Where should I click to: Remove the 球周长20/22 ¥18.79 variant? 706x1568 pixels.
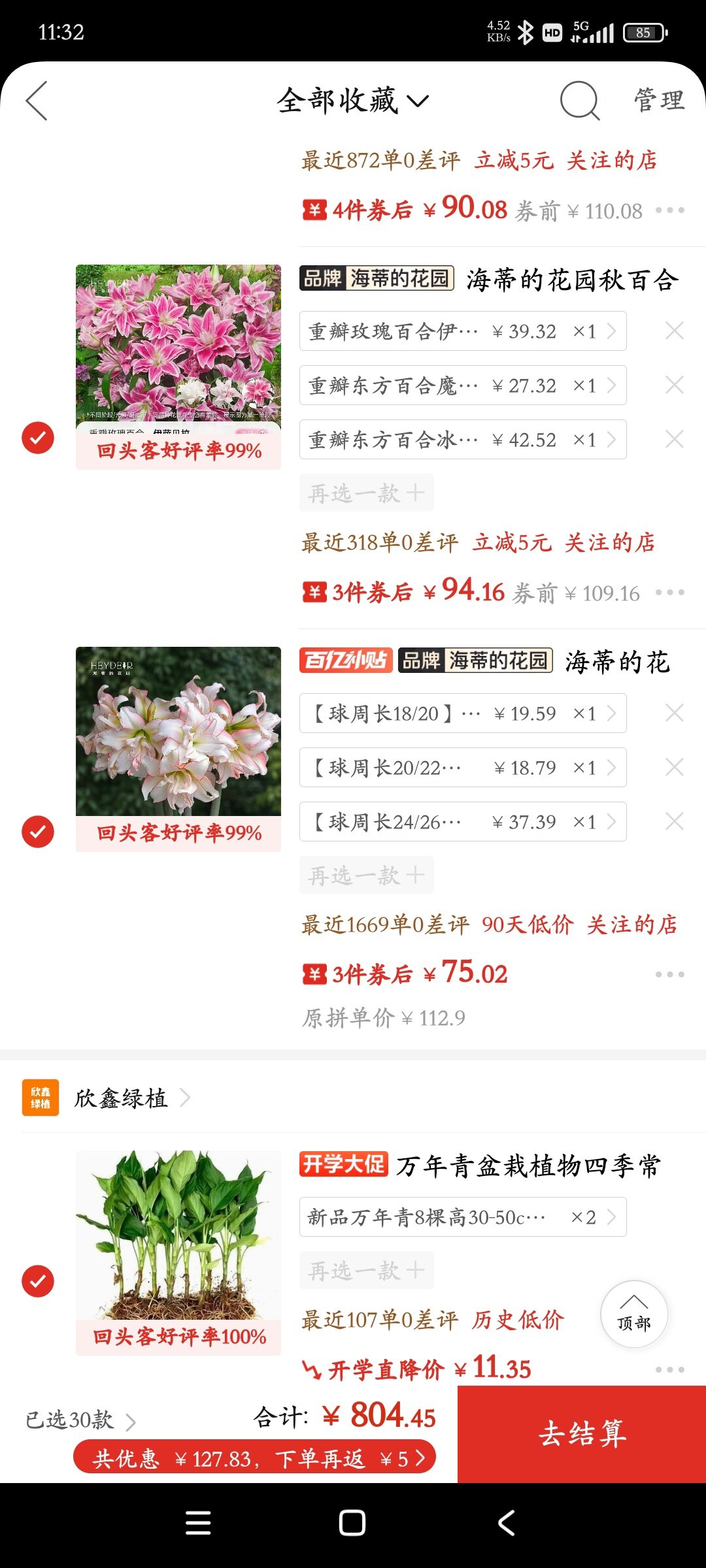674,767
